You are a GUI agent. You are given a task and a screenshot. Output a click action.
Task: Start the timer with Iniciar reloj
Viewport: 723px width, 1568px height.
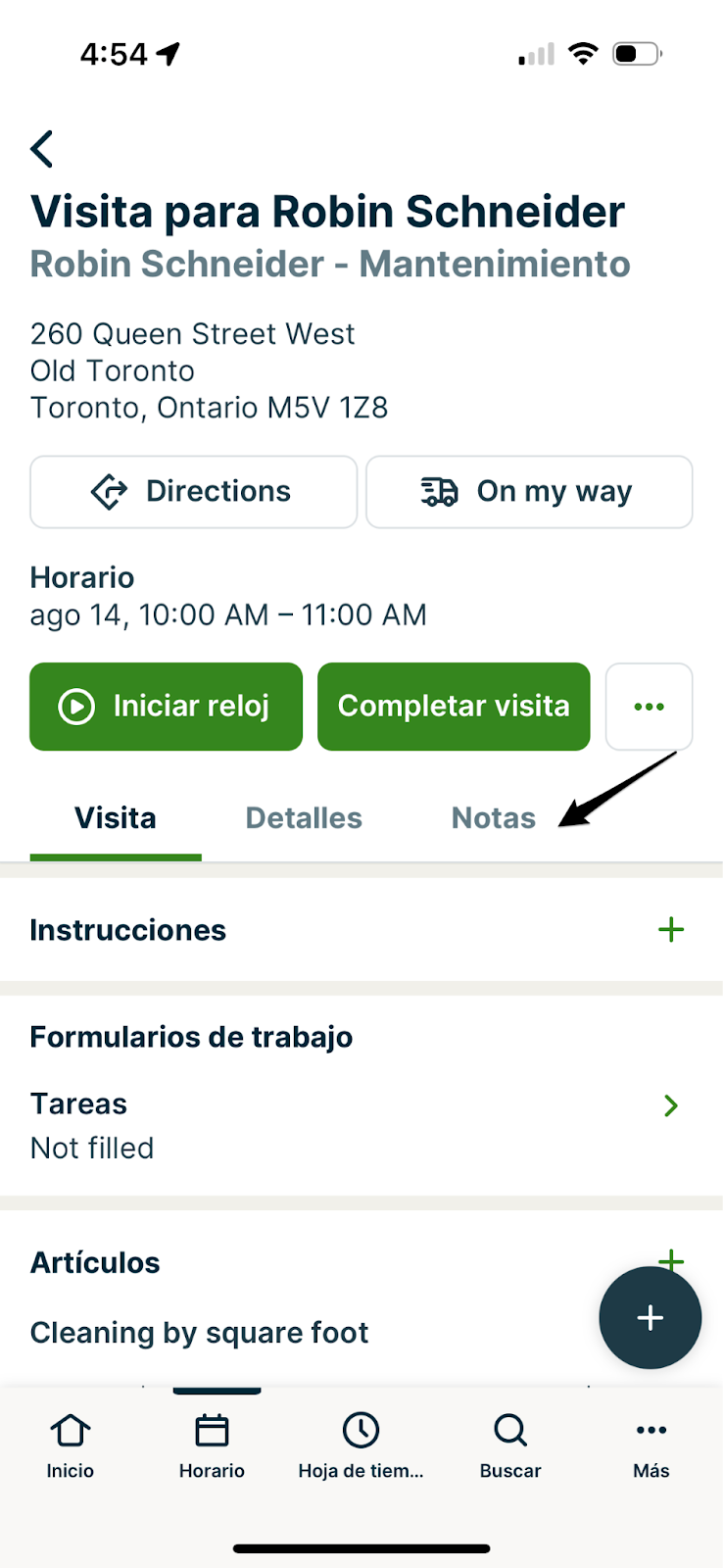tap(166, 707)
